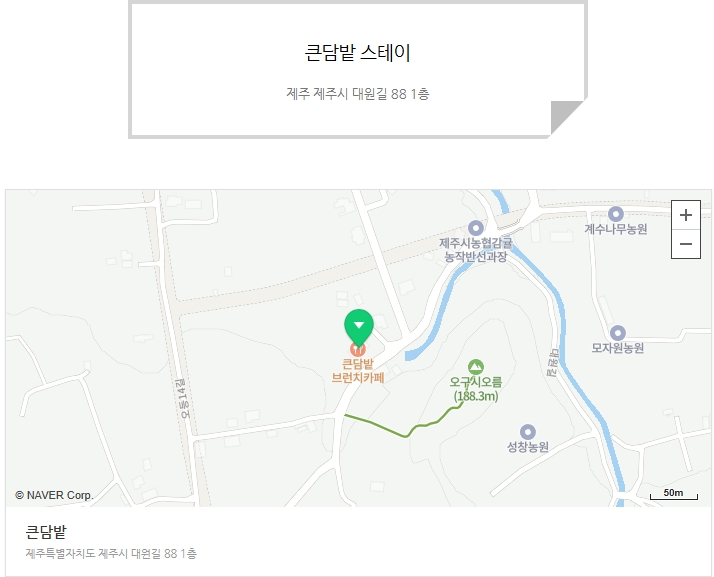The height and width of the screenshot is (577, 714).
Task: Select the 성창농원 map marker
Action: click(528, 432)
